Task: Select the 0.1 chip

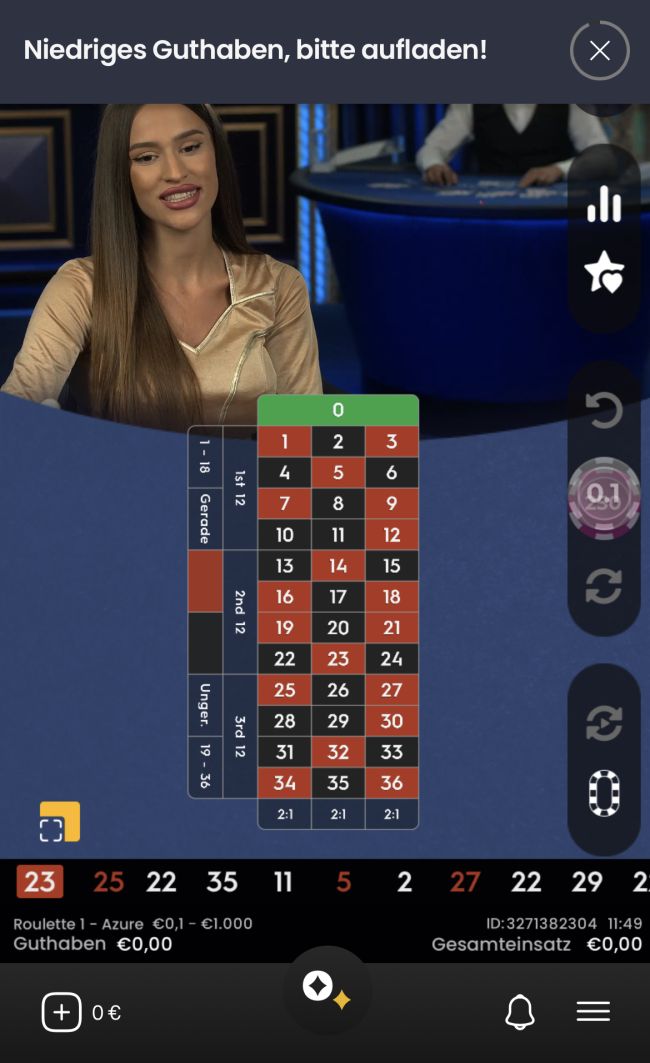Action: click(604, 497)
